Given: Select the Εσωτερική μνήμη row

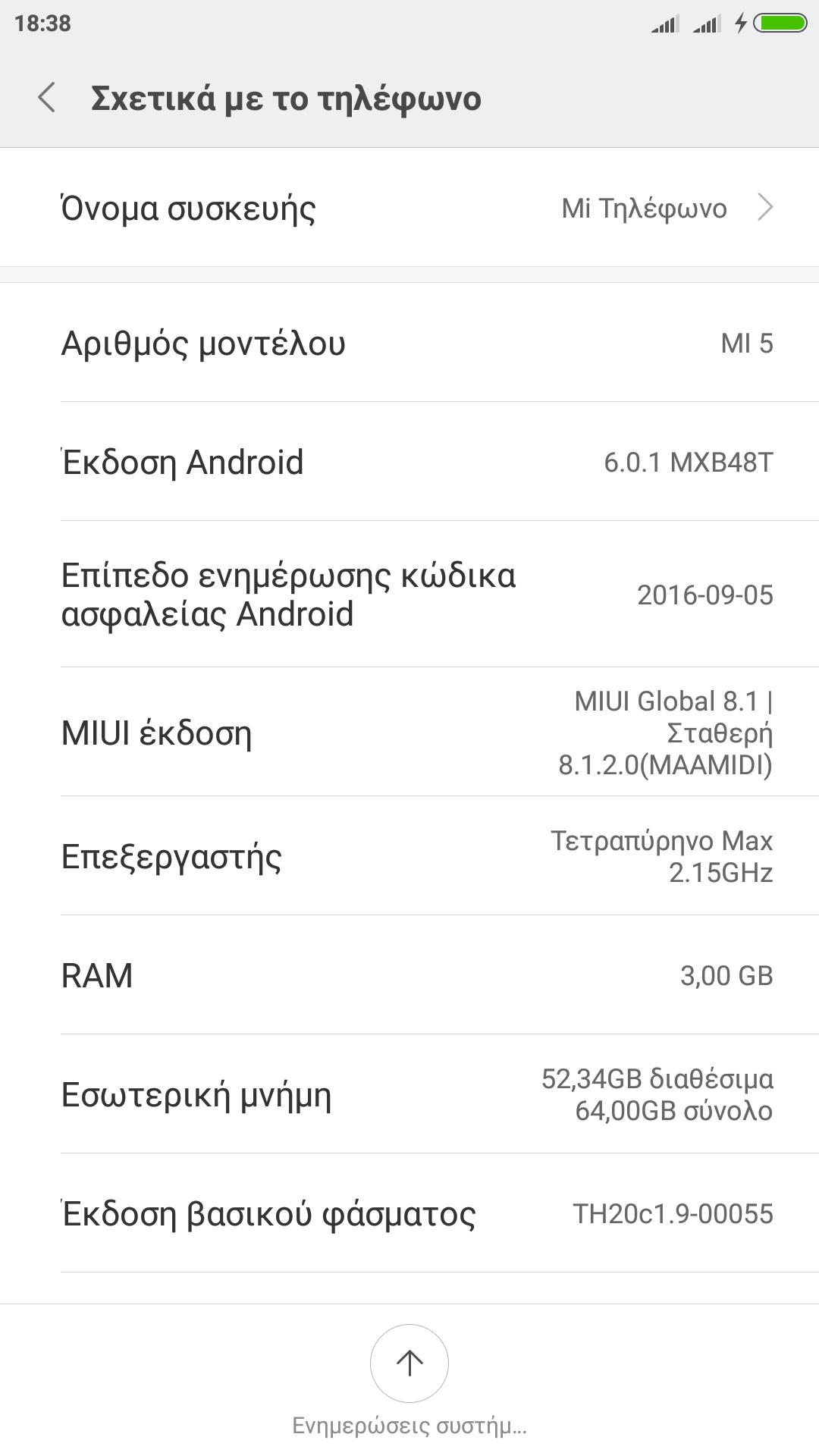Looking at the screenshot, I should pos(409,1094).
